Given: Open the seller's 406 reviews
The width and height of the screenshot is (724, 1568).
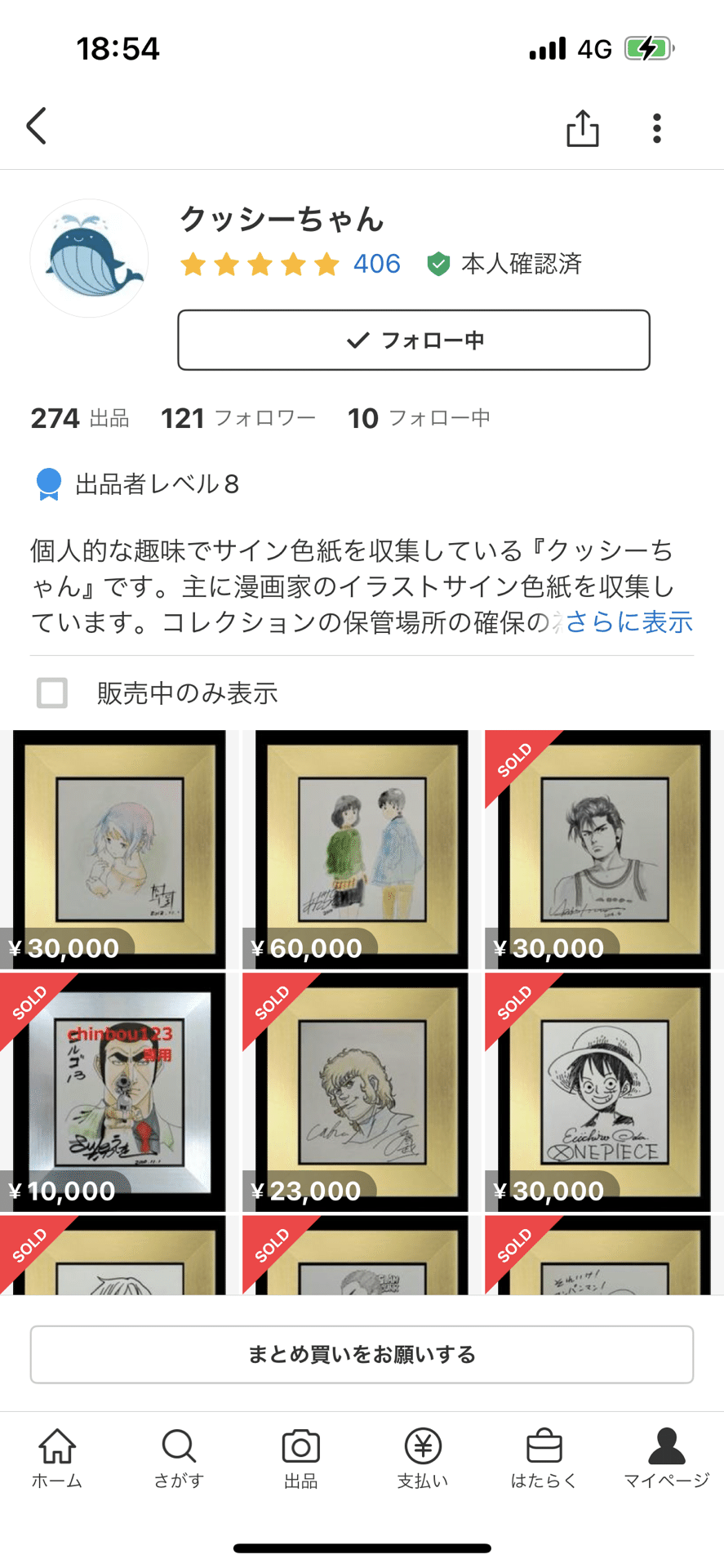Looking at the screenshot, I should (376, 264).
